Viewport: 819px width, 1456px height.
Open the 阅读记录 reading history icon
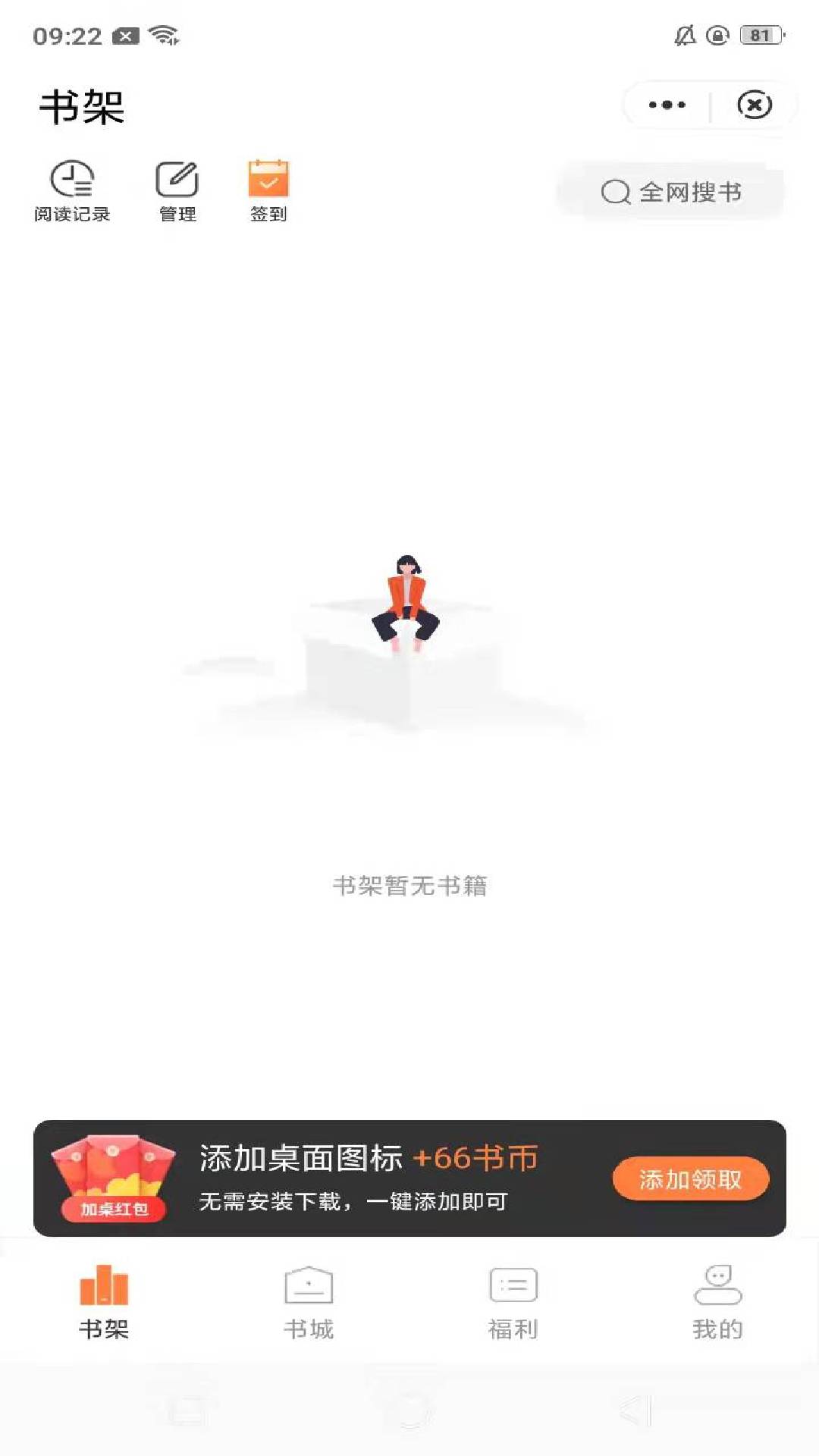[72, 180]
